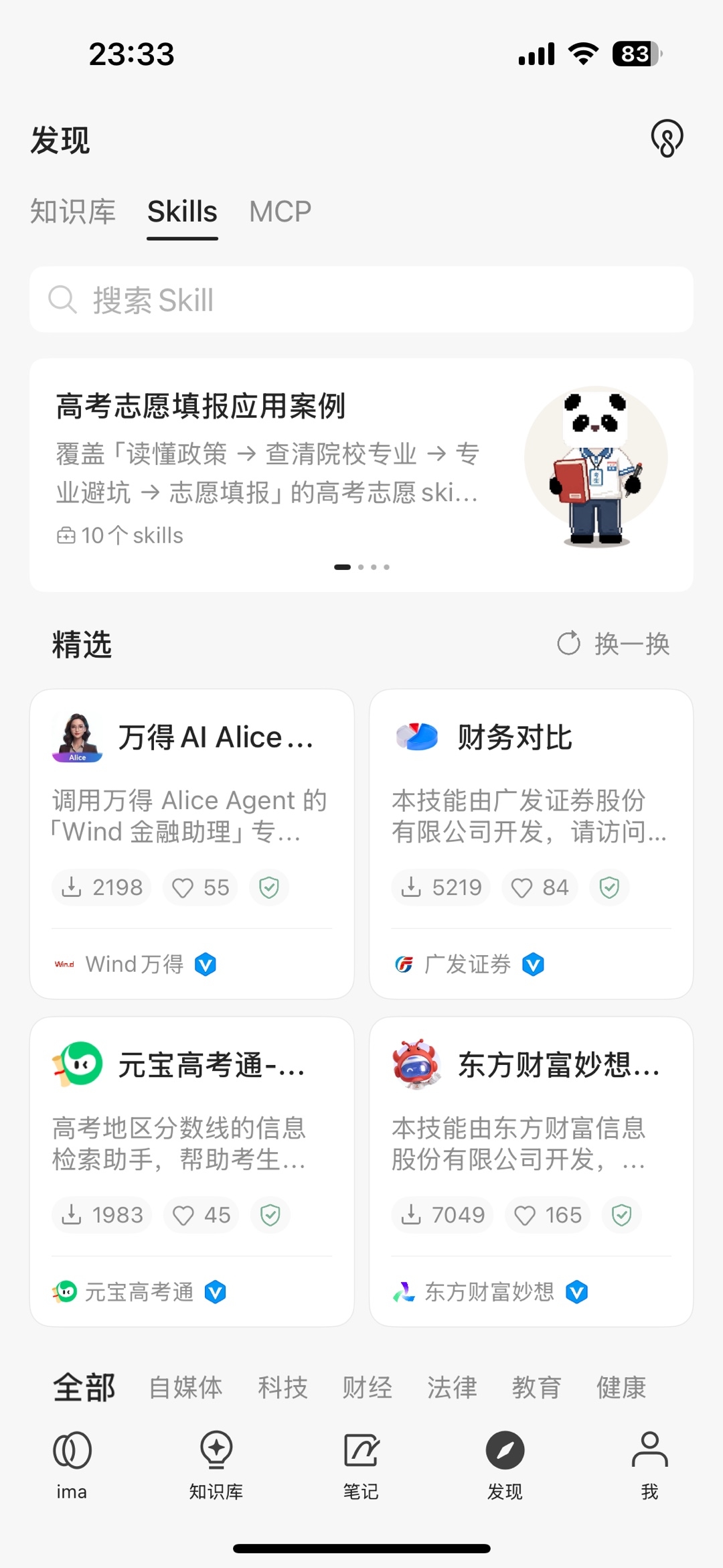Viewport: 723px width, 1568px height.
Task: Switch to the MCP top tab
Action: [x=280, y=212]
